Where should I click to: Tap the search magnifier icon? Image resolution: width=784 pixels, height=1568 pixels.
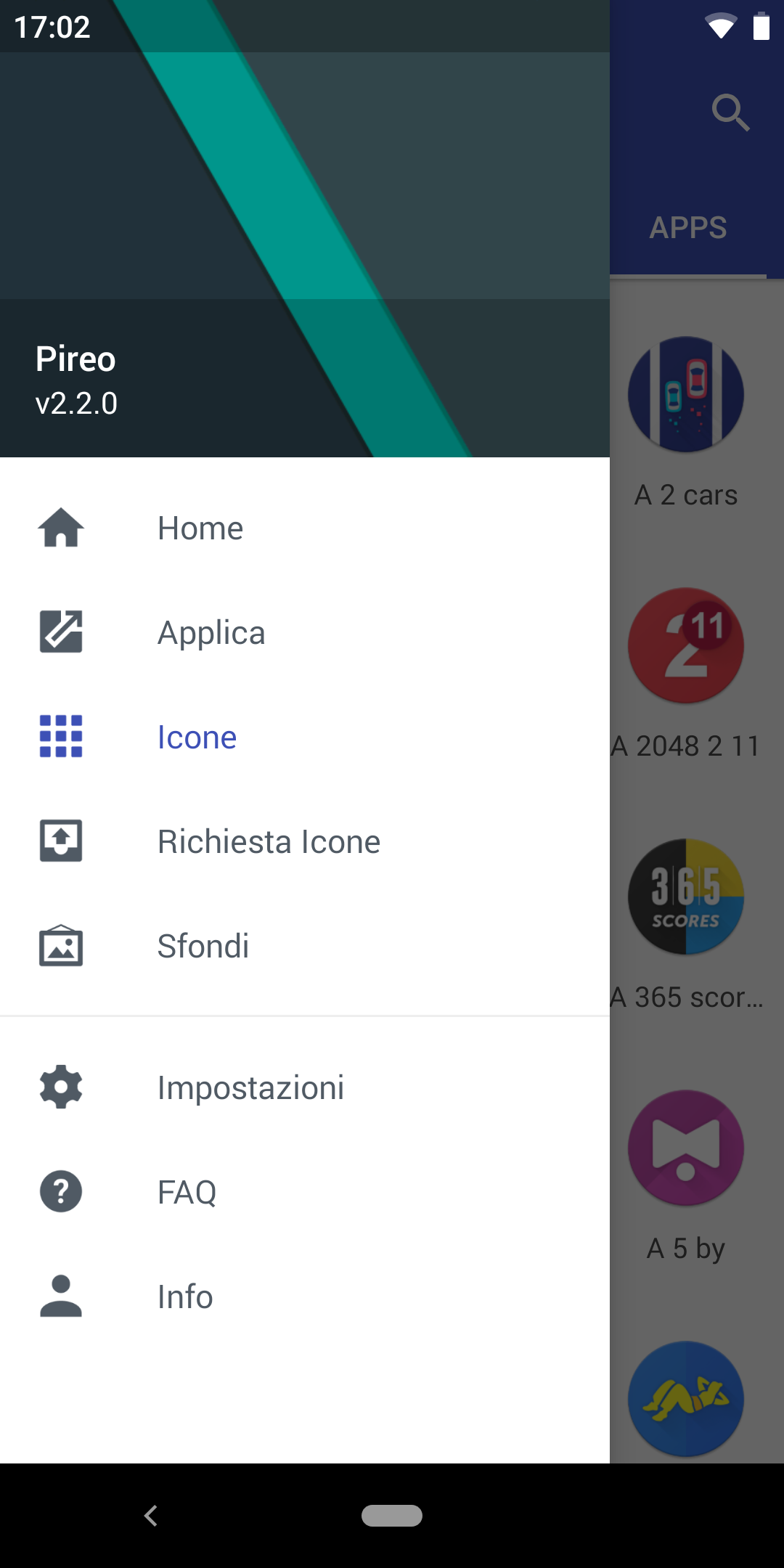click(x=730, y=113)
